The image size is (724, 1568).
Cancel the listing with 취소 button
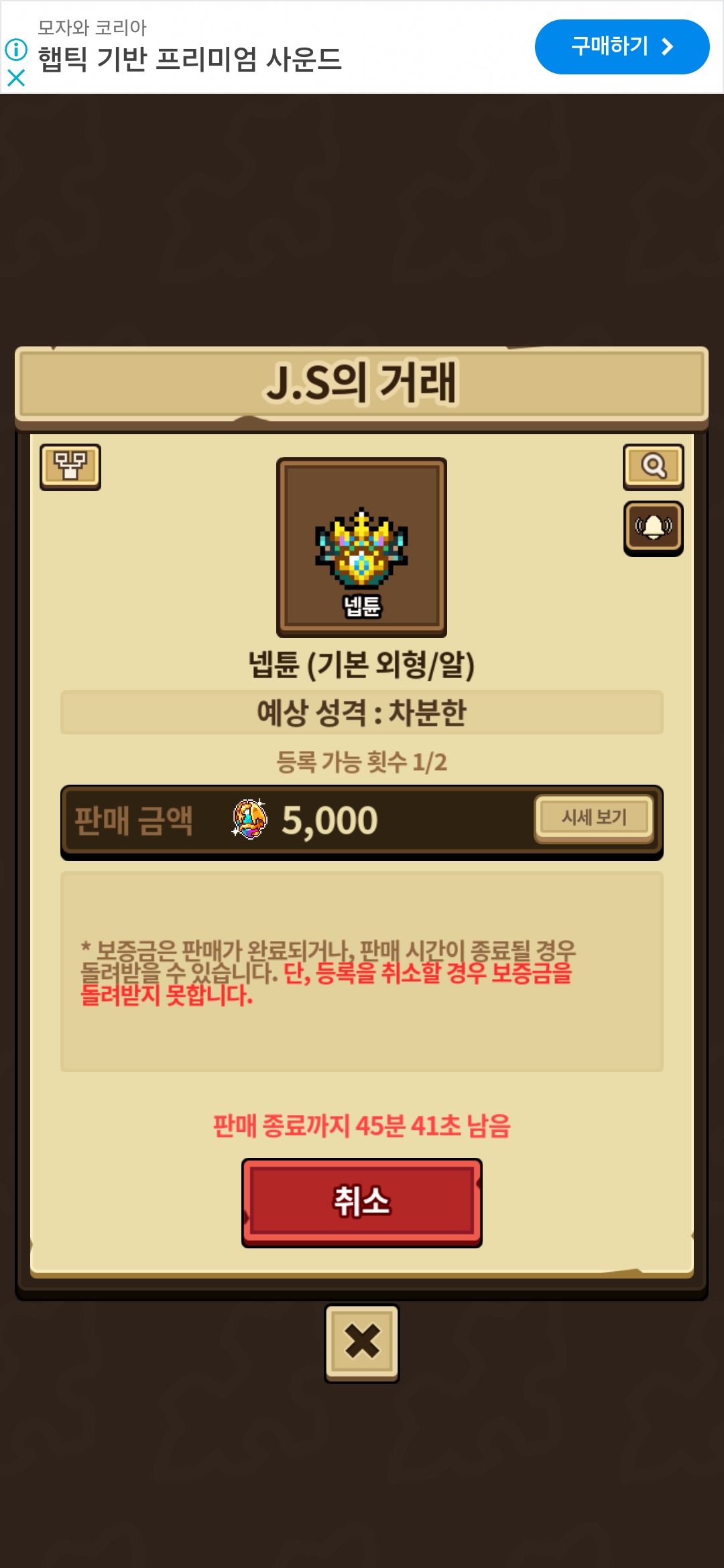coord(361,1202)
